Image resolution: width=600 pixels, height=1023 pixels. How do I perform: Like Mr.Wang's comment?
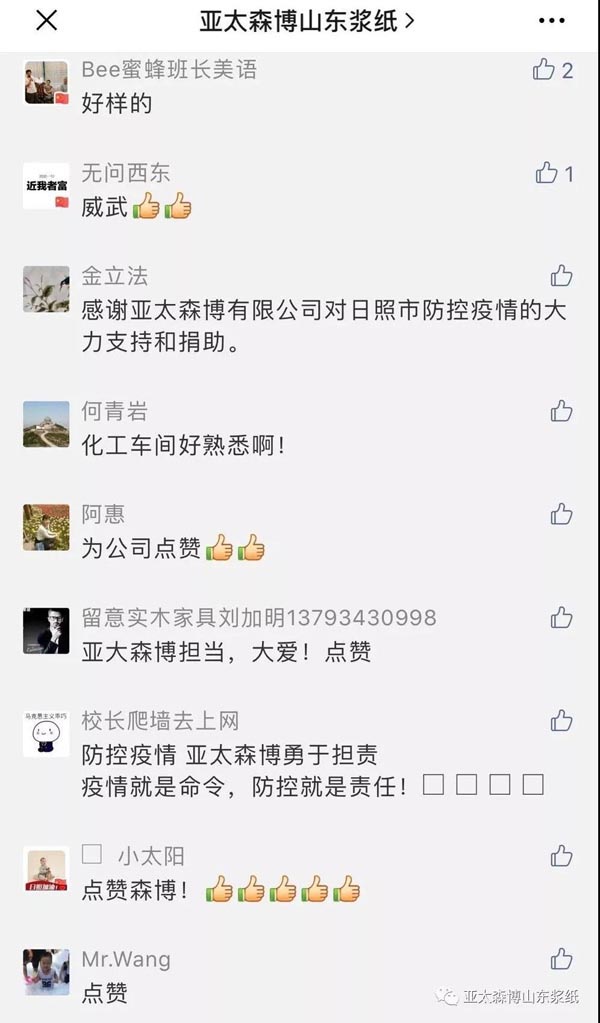(561, 959)
